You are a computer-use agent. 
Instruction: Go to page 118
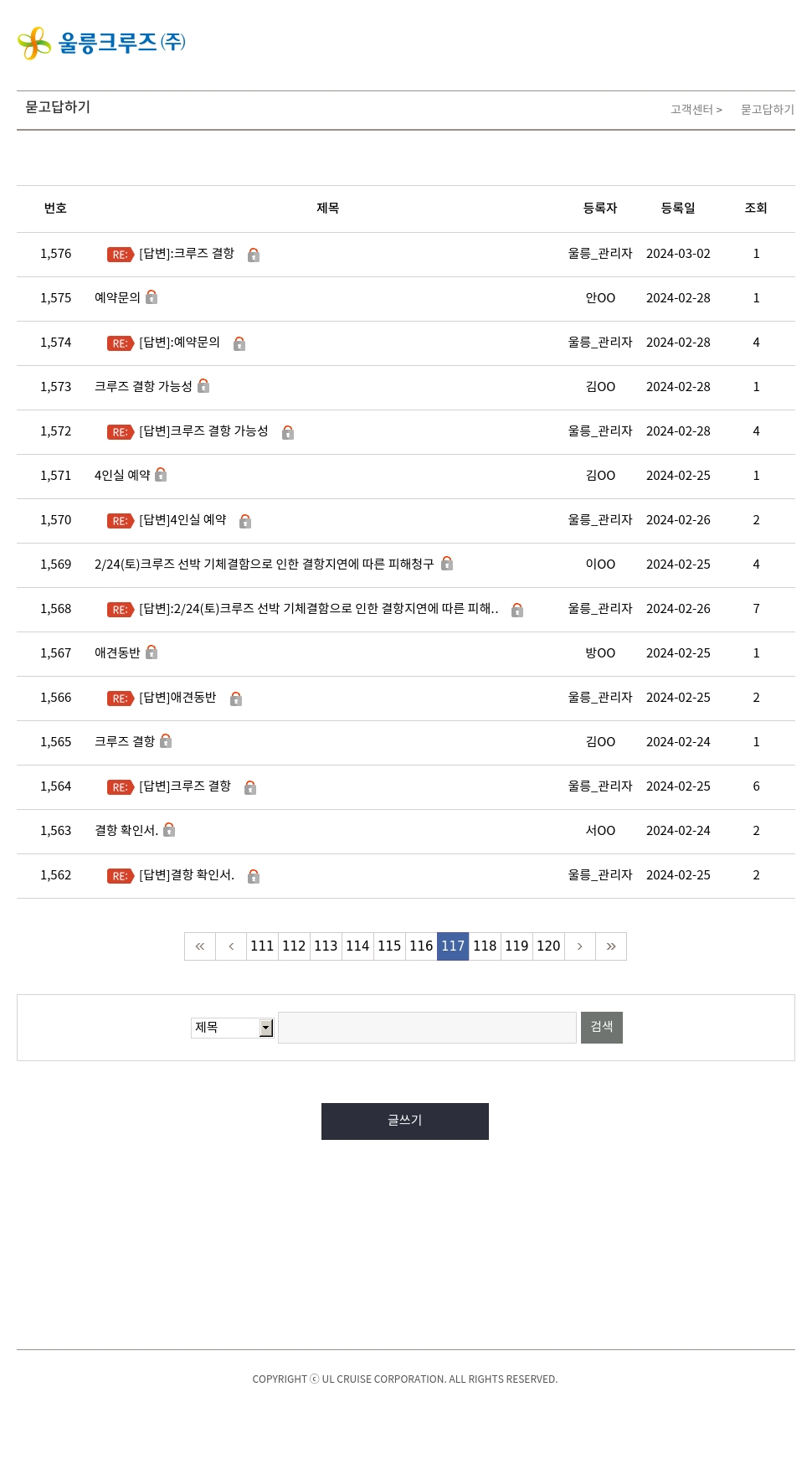pyautogui.click(x=485, y=946)
